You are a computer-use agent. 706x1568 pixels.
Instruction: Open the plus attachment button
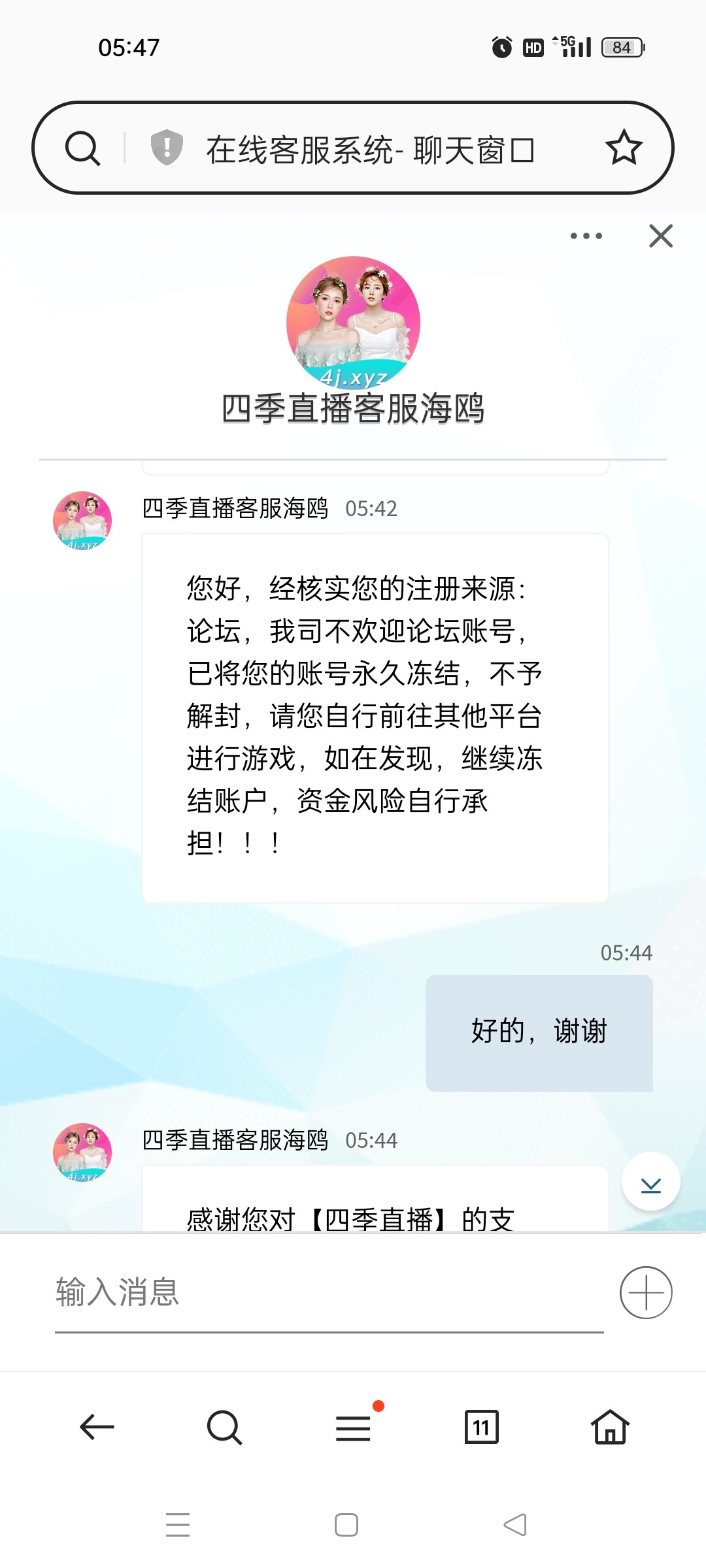(646, 1292)
